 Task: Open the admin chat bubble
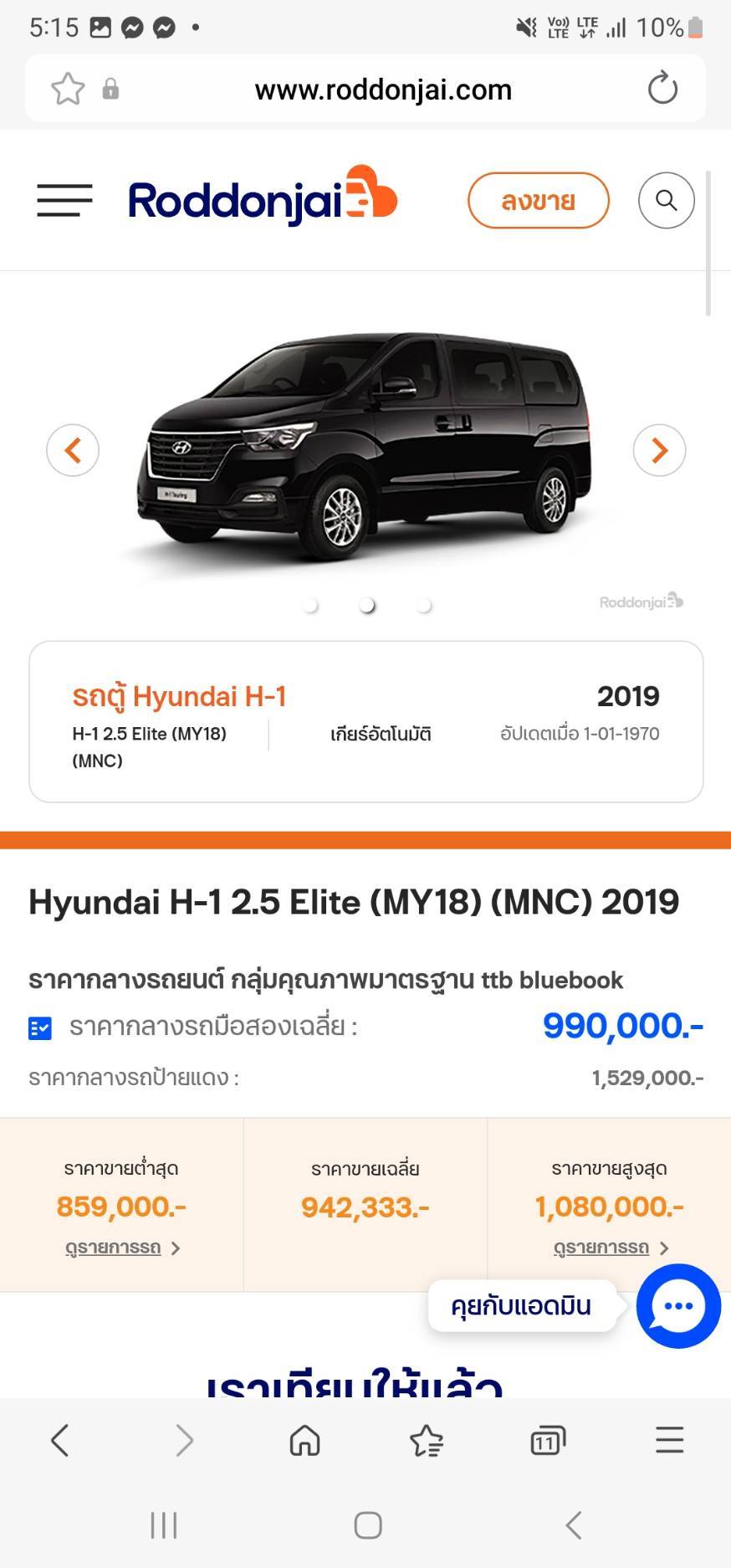(677, 1305)
